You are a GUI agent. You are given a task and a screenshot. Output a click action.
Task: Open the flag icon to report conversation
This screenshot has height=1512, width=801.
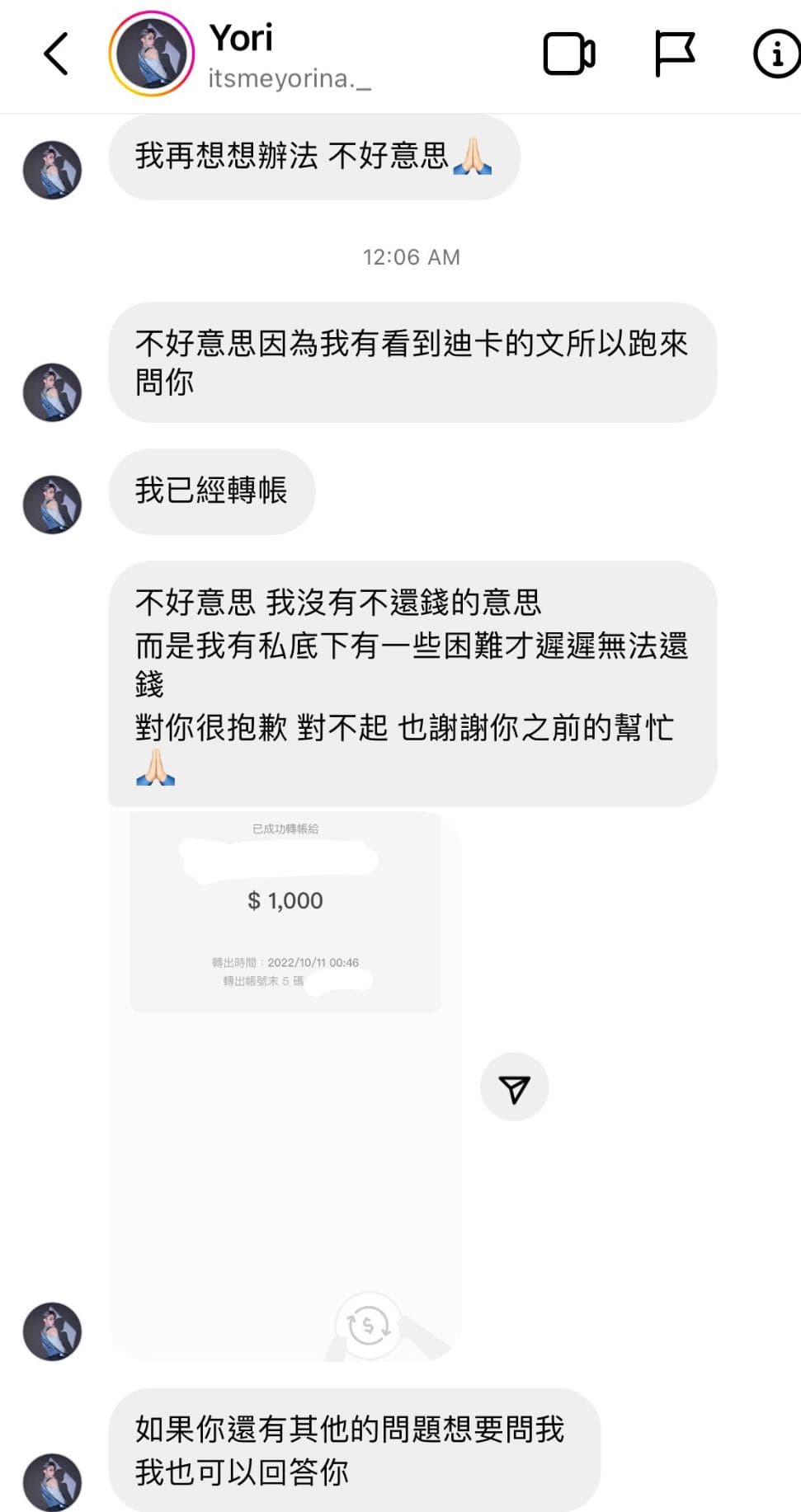(x=675, y=54)
